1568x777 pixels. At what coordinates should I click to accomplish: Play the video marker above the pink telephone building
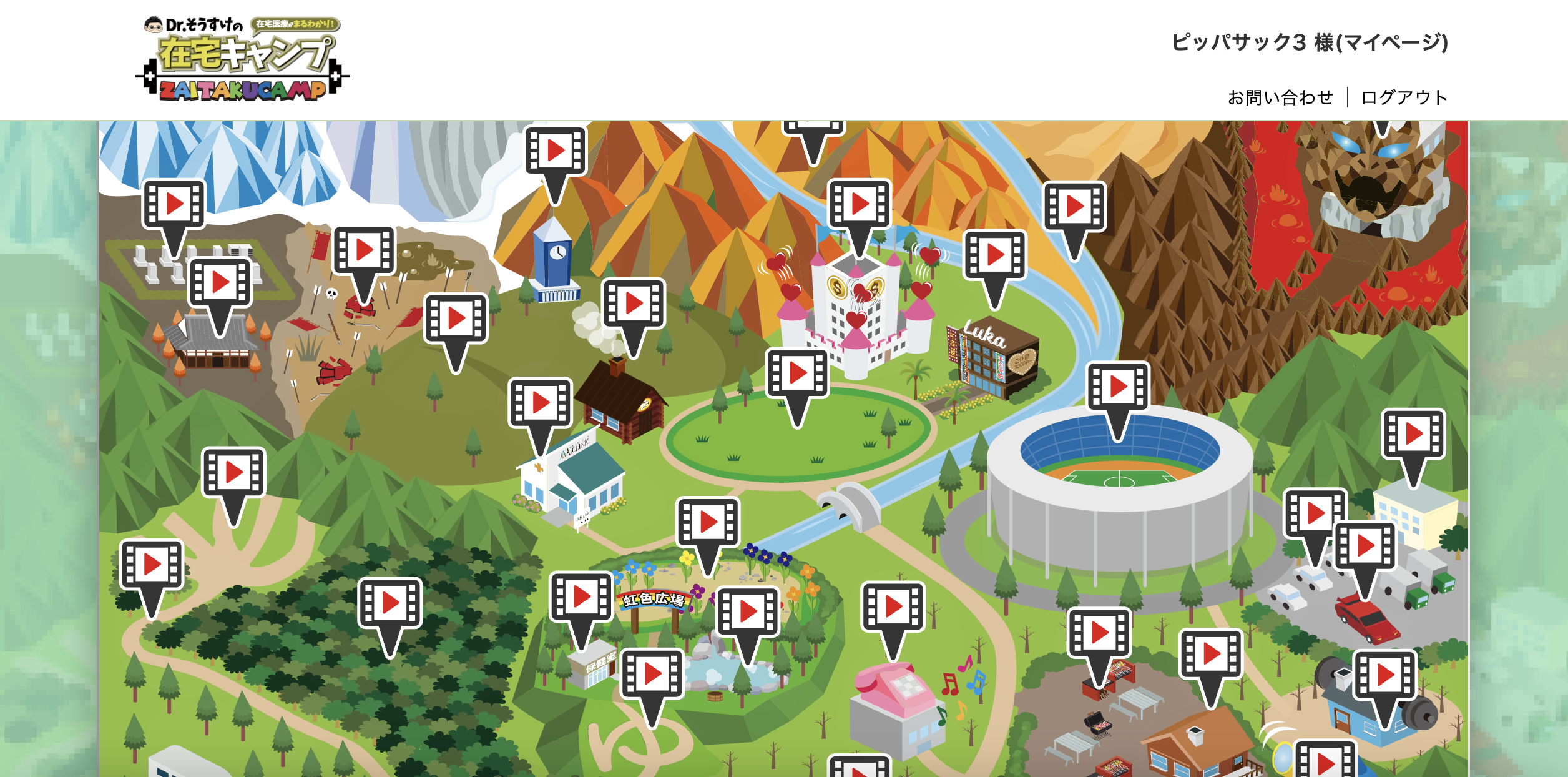[893, 606]
